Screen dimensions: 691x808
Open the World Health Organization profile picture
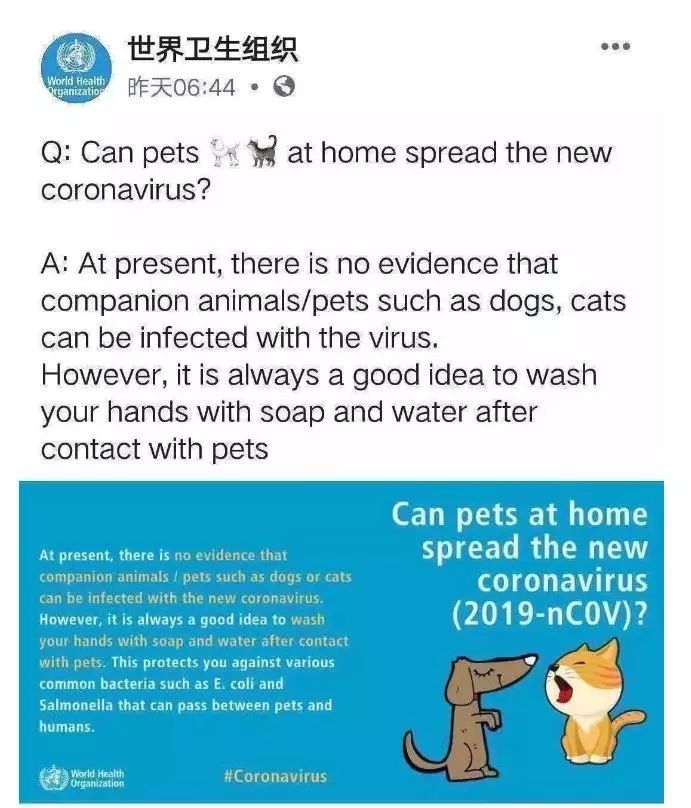[74, 66]
